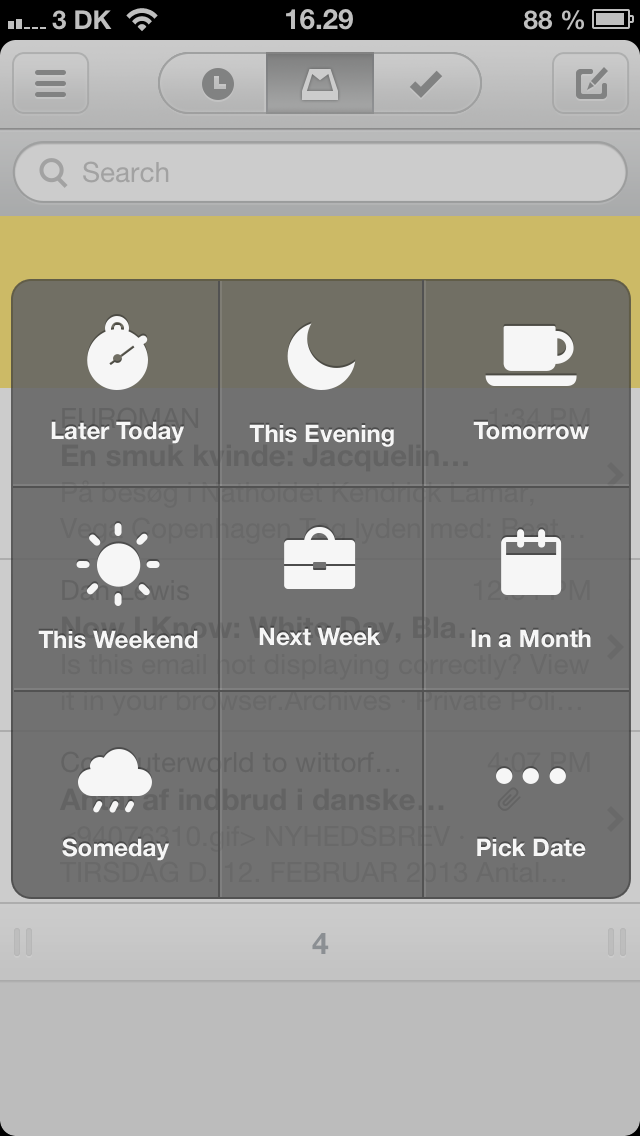This screenshot has height=1136, width=640.
Task: Switch to the inbox mailbox tab
Action: (320, 83)
